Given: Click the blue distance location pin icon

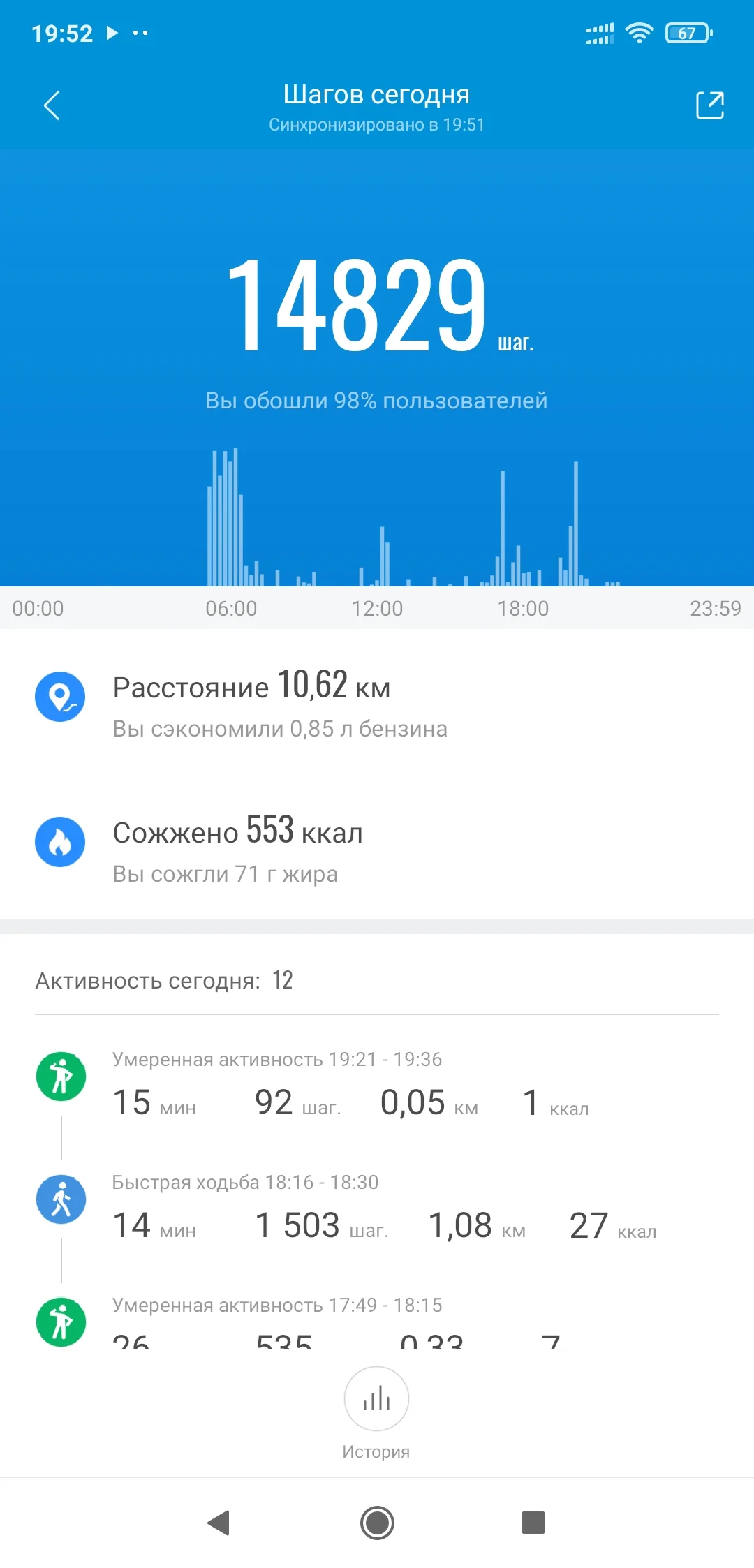Looking at the screenshot, I should coord(61,696).
